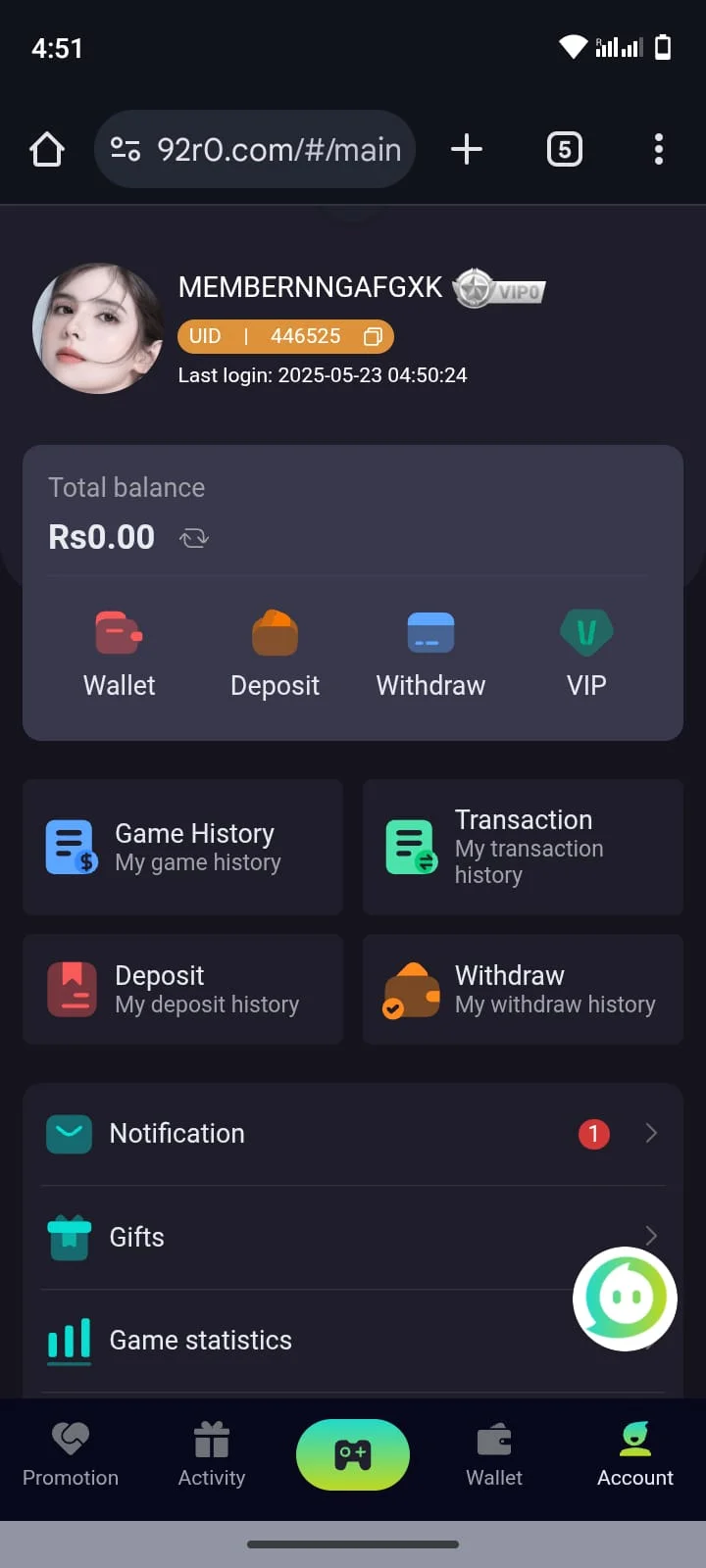The height and width of the screenshot is (1568, 706).
Task: Open the Game History card
Action: [x=182, y=848]
